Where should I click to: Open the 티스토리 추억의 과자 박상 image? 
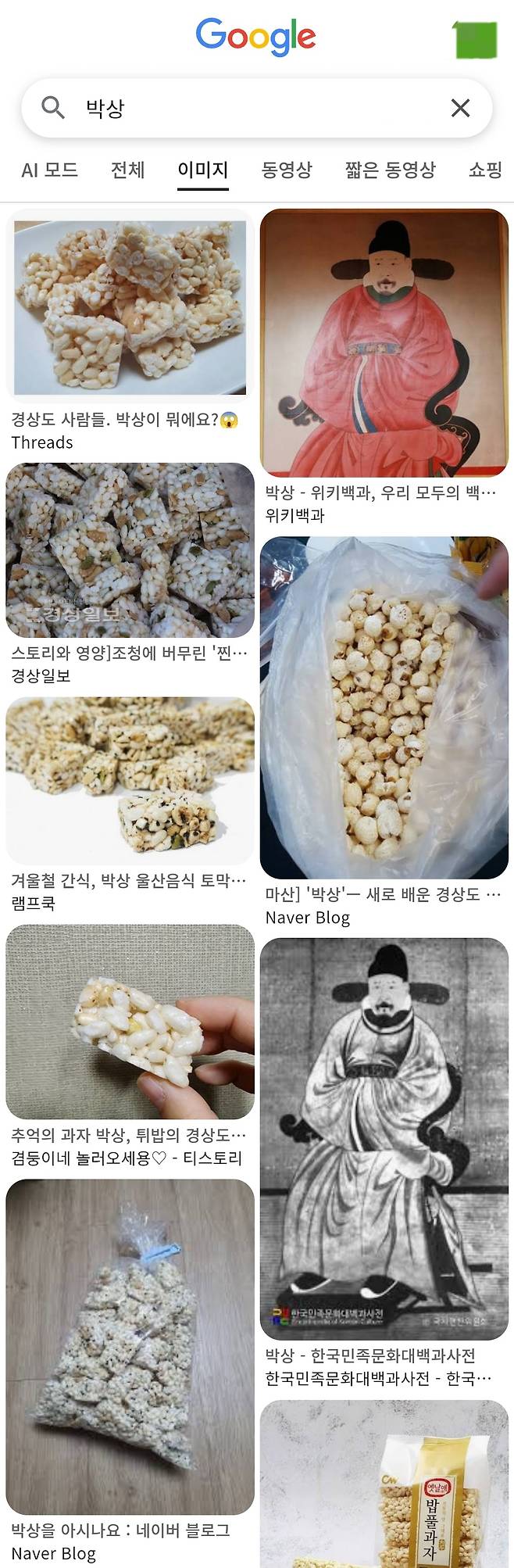click(130, 1022)
